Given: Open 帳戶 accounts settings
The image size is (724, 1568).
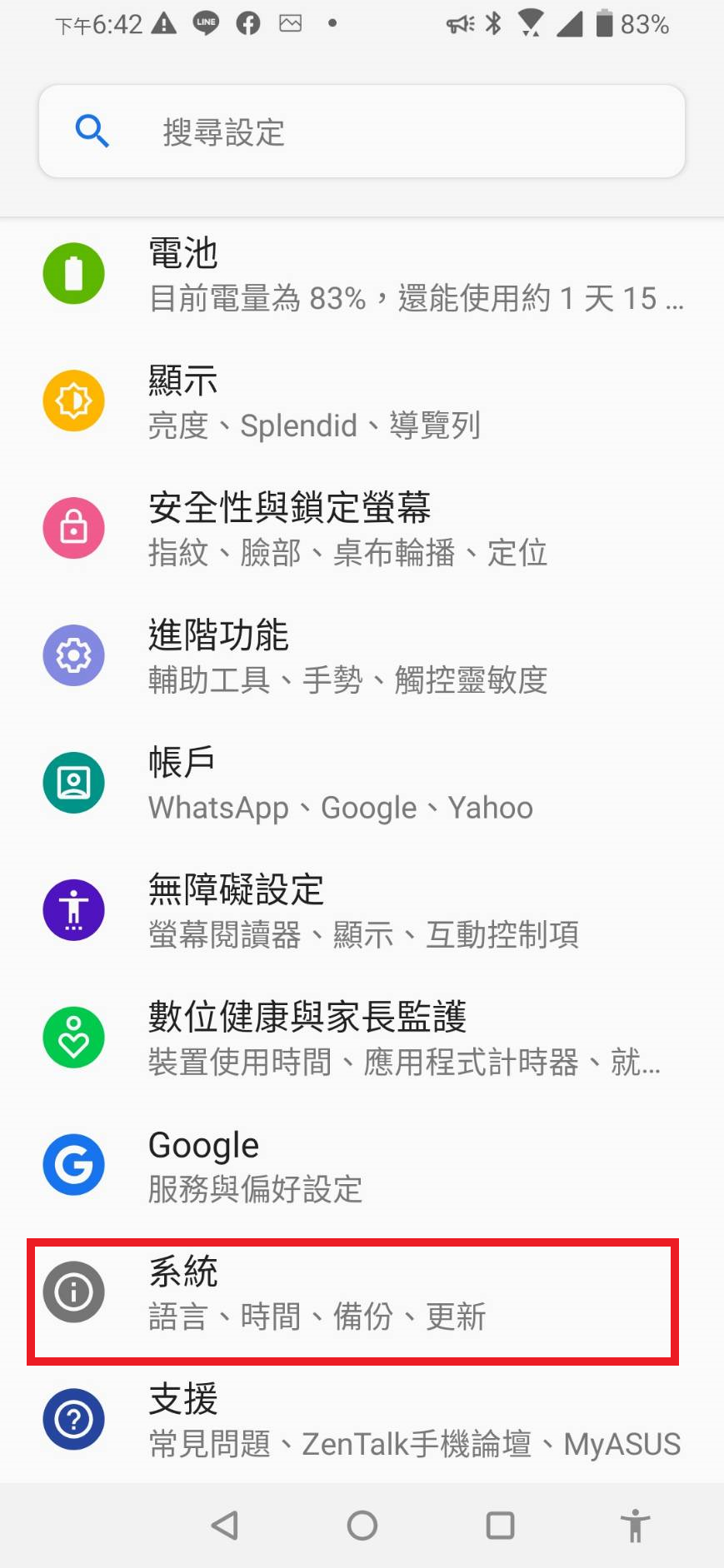Looking at the screenshot, I should pyautogui.click(x=362, y=784).
